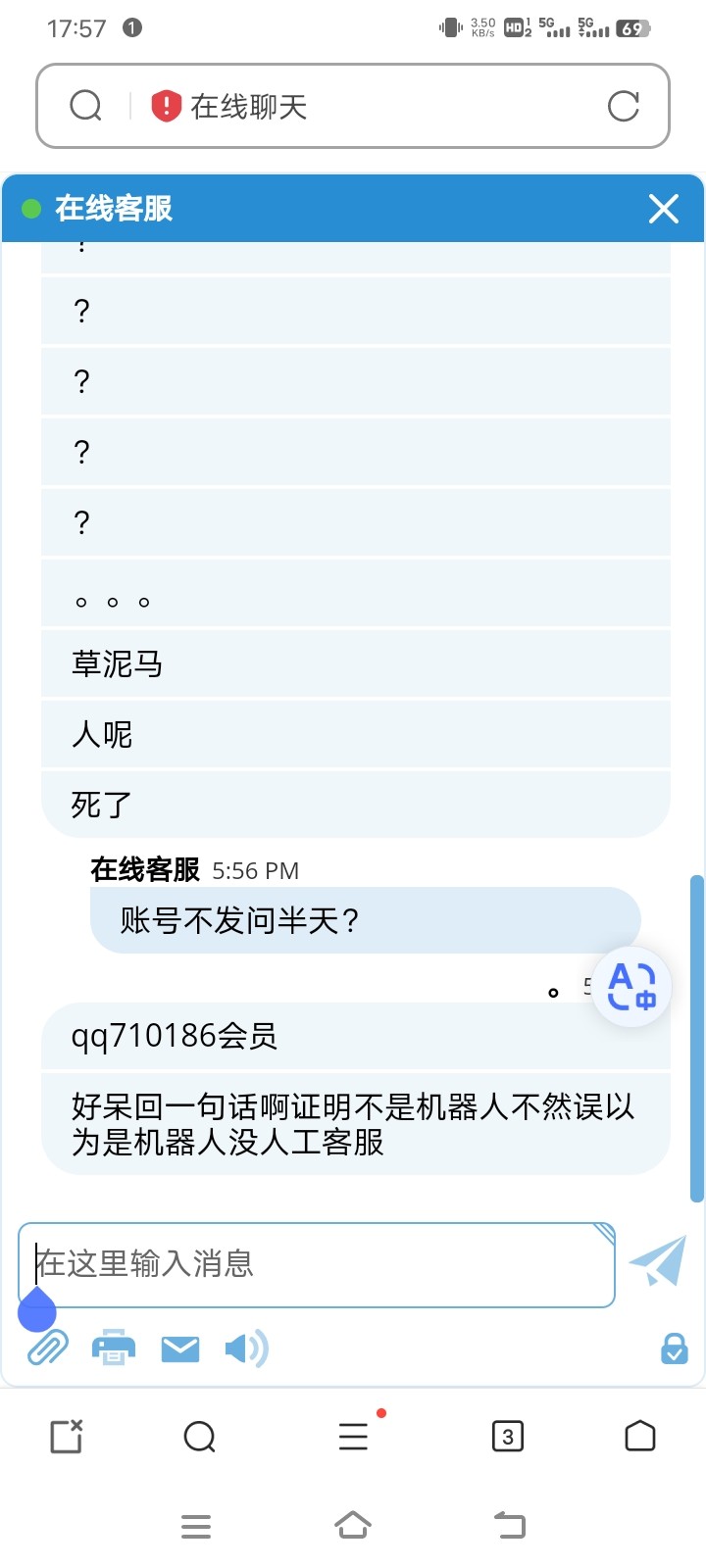Open the browser menu with red notification dot

tap(353, 1437)
